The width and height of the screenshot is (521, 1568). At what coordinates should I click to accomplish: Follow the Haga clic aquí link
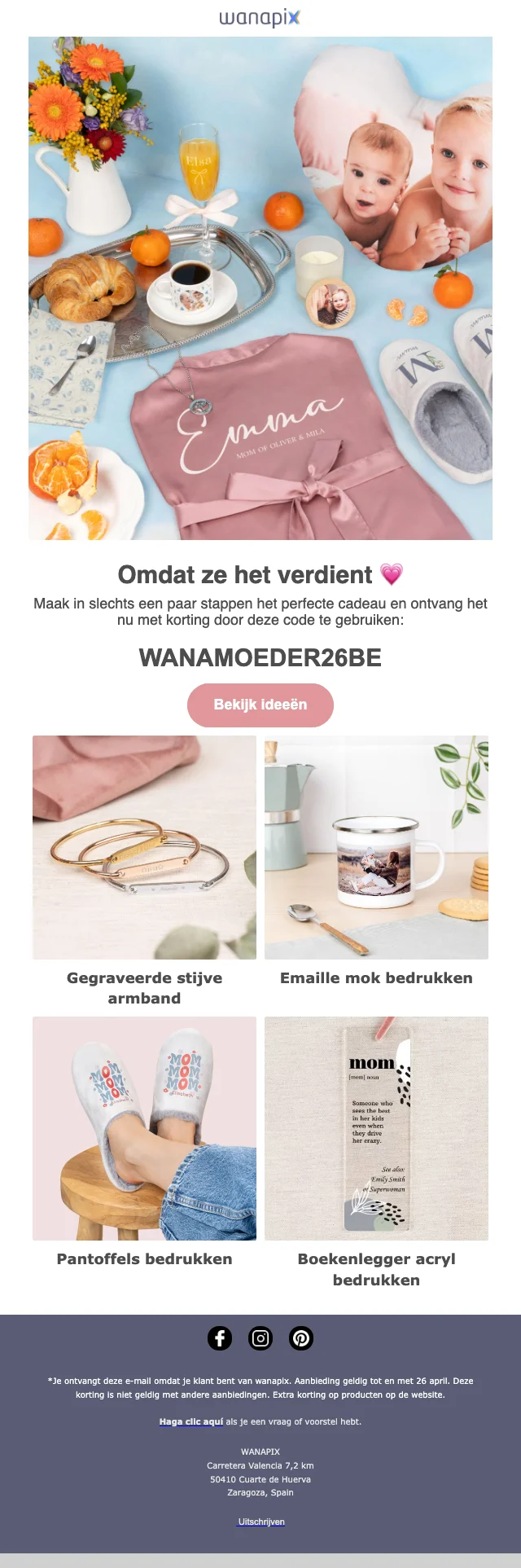[x=190, y=1421]
